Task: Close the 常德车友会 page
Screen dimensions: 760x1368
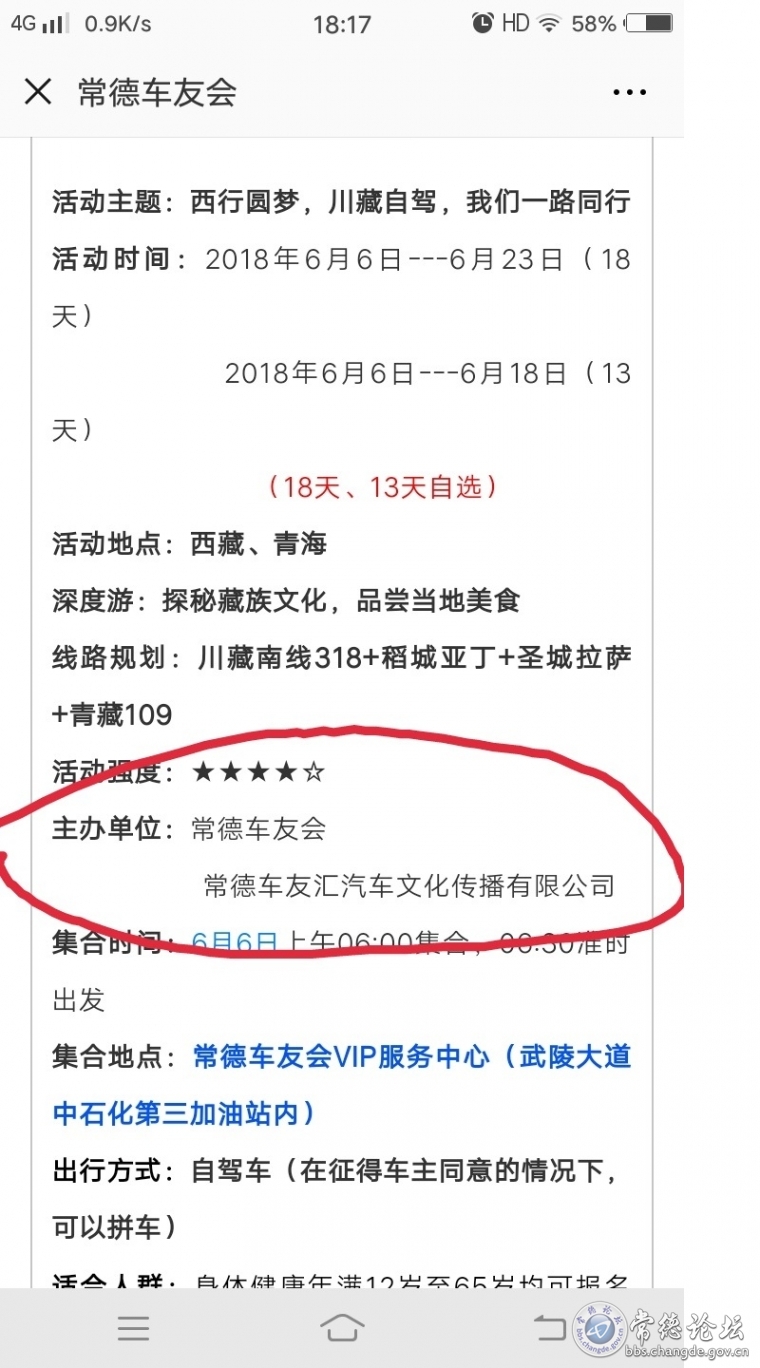Action: point(38,92)
